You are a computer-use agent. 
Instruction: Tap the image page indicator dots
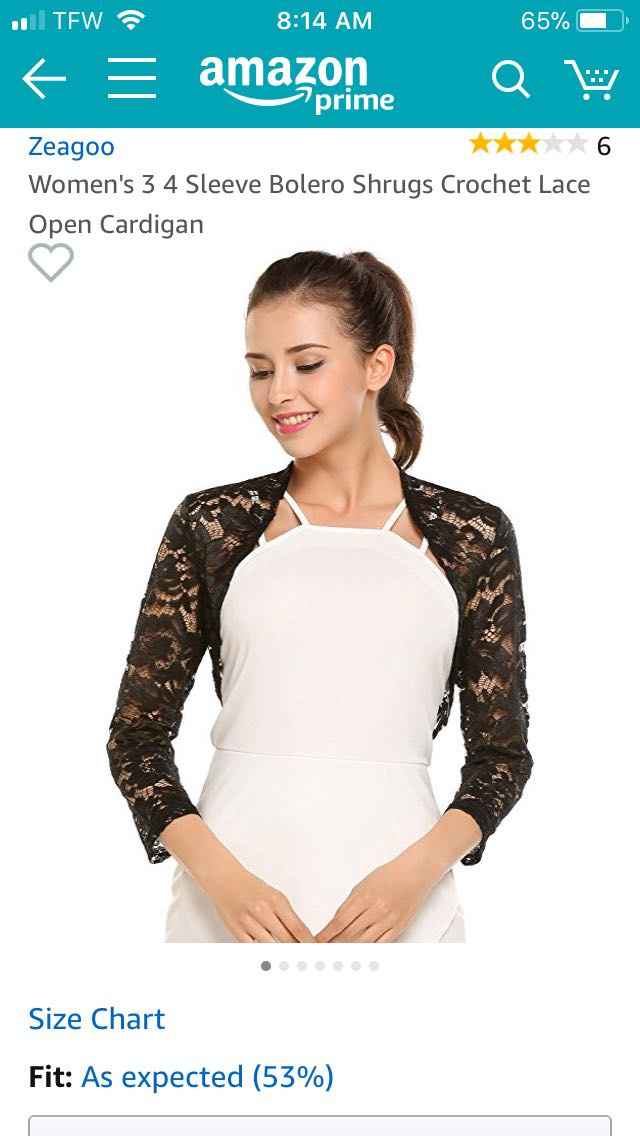point(320,966)
